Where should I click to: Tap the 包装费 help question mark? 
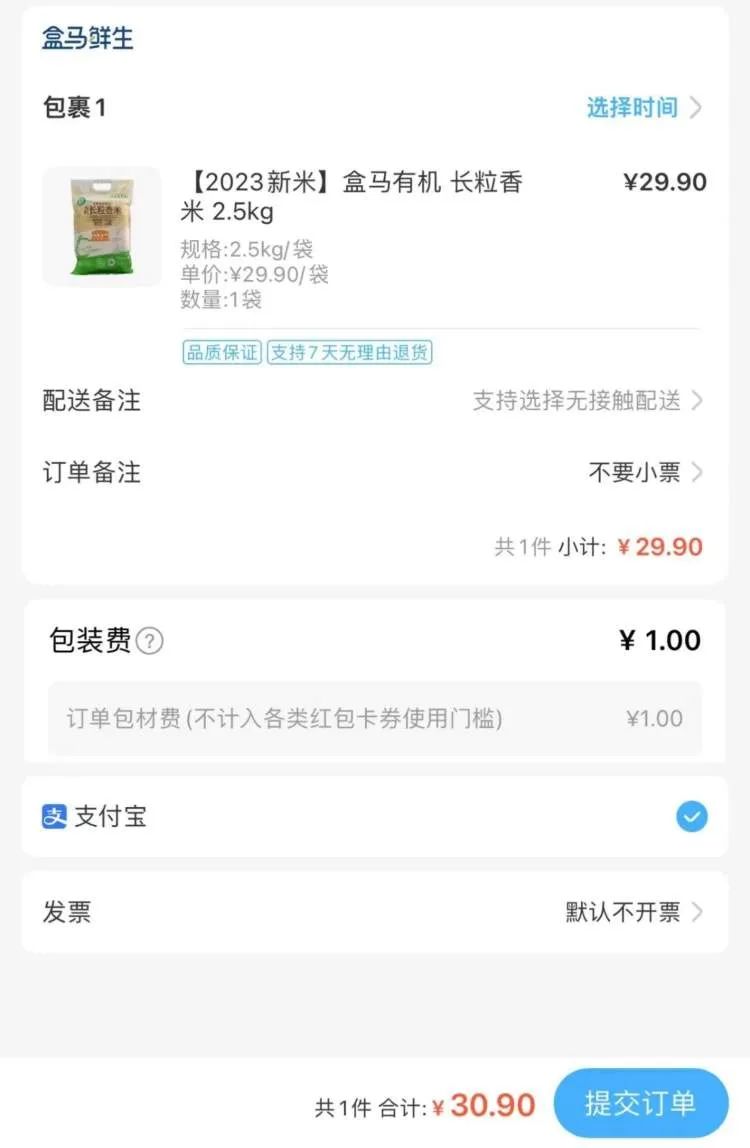click(149, 641)
